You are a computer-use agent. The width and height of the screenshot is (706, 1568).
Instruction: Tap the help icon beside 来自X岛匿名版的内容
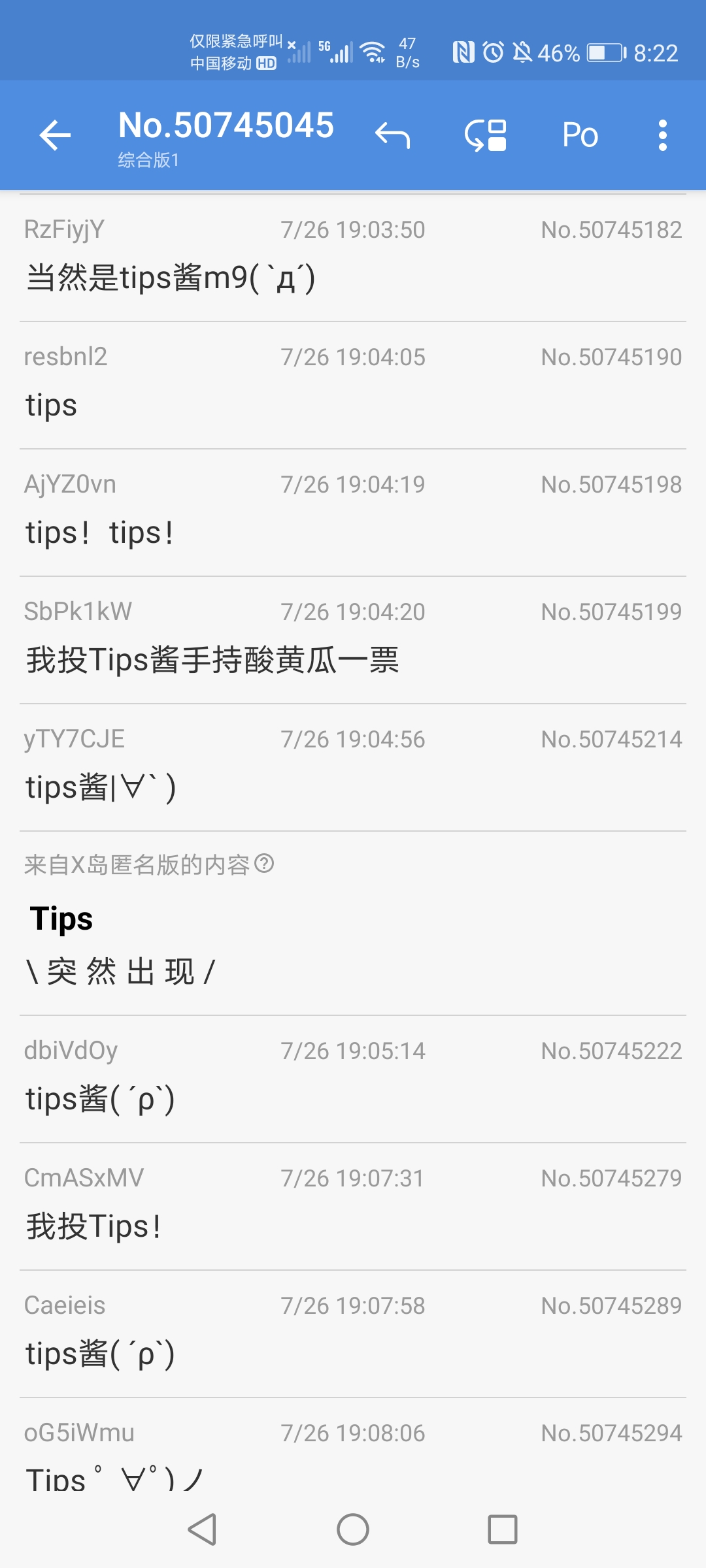click(x=264, y=864)
